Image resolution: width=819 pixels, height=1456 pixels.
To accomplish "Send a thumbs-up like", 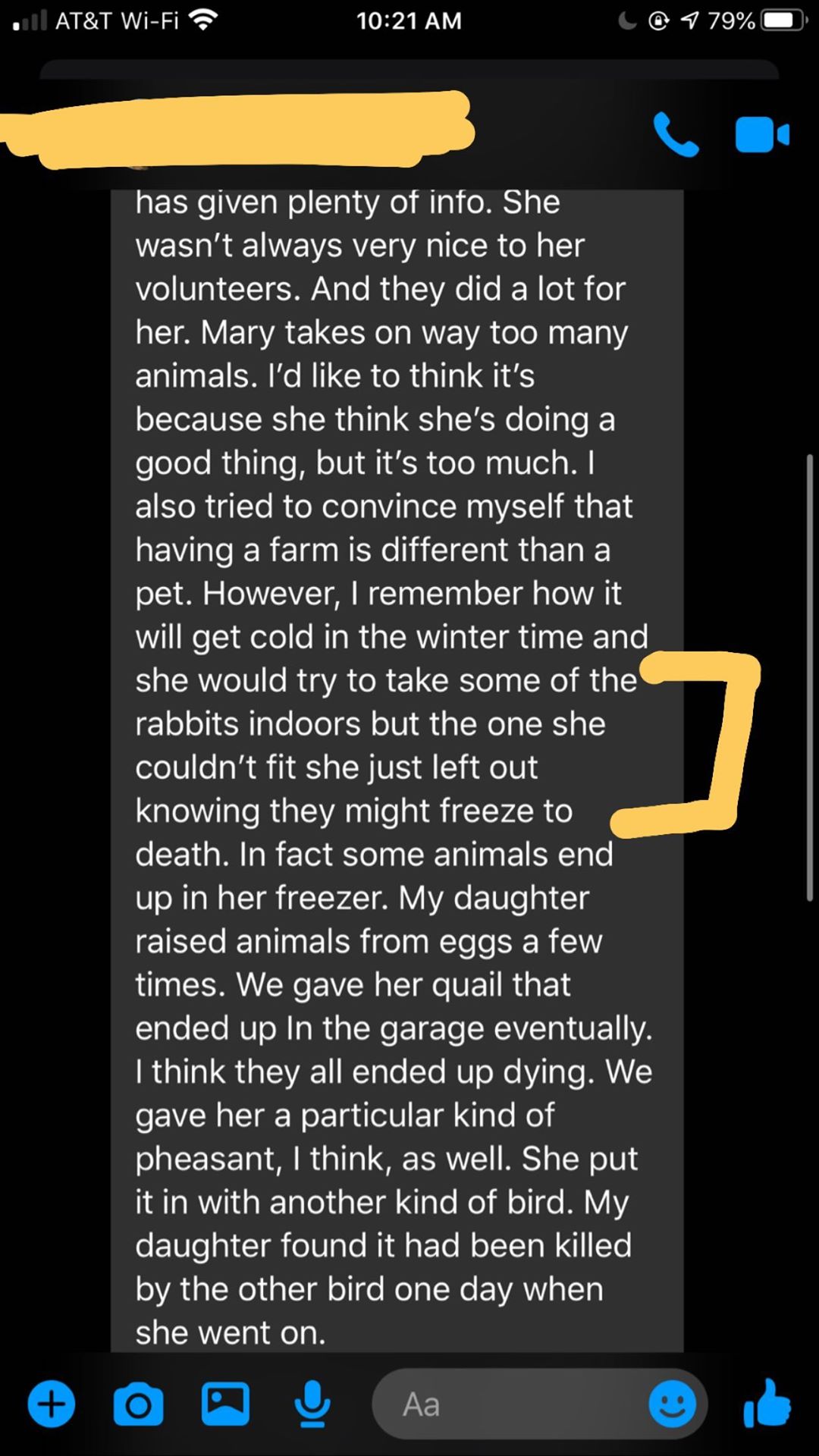I will tap(767, 1403).
